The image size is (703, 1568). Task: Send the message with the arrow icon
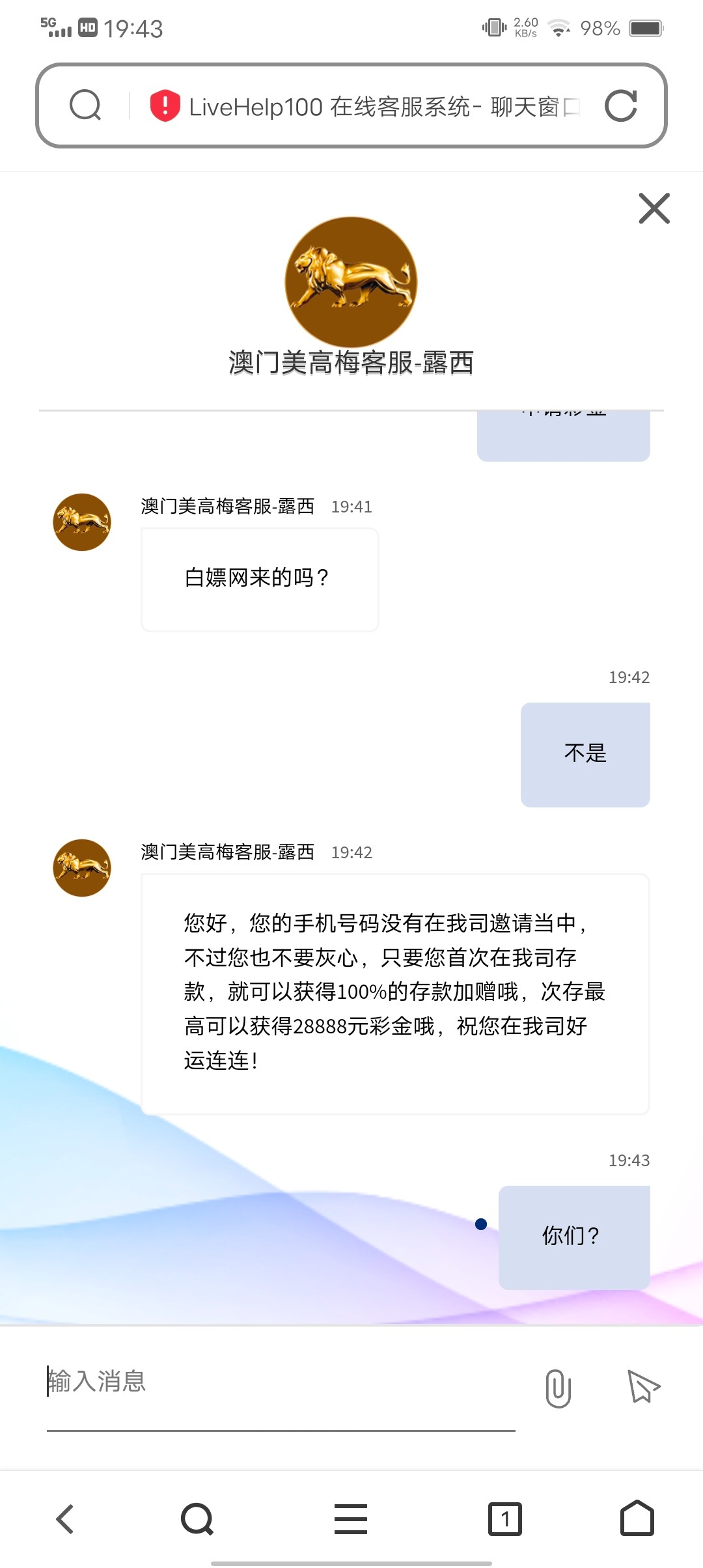tap(643, 1386)
